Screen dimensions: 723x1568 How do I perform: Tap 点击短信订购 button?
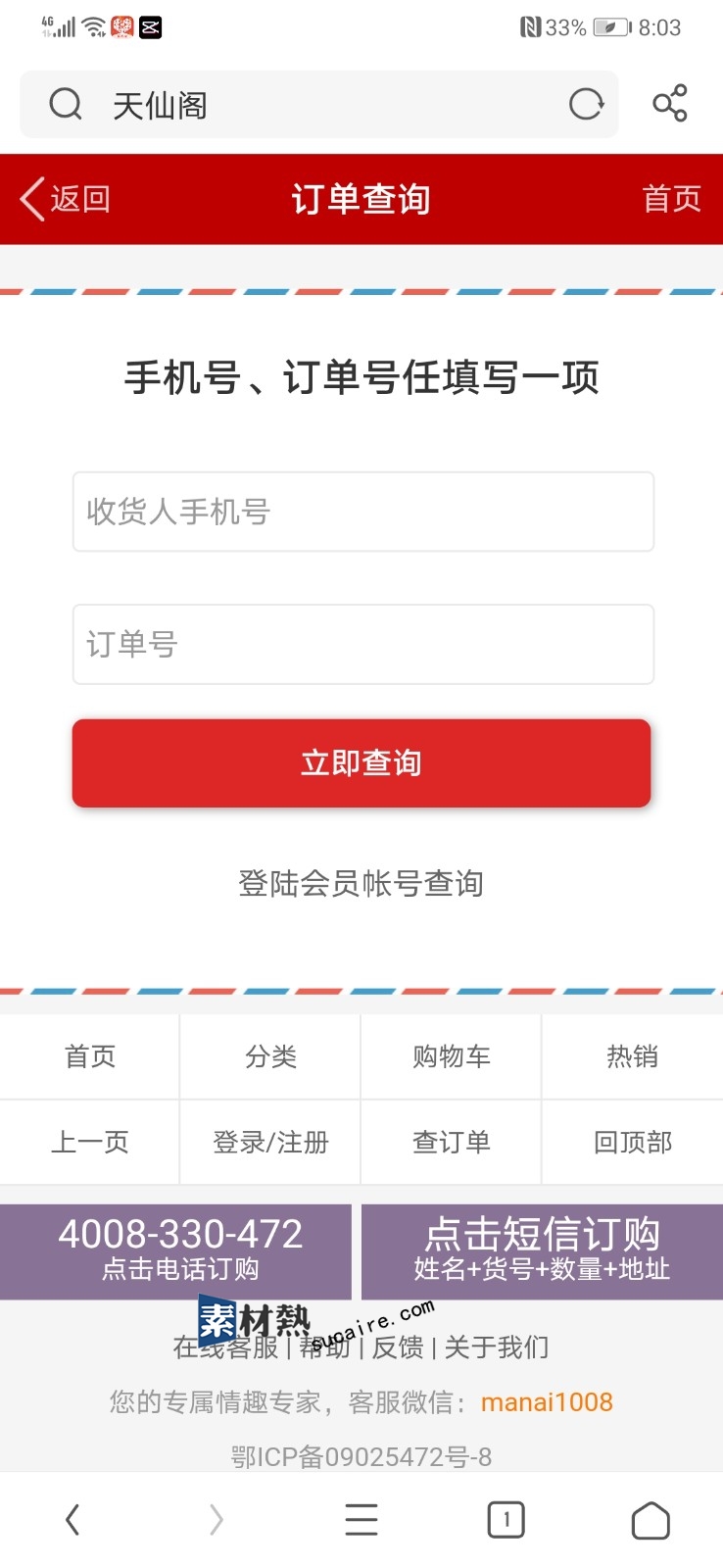coord(542,1251)
